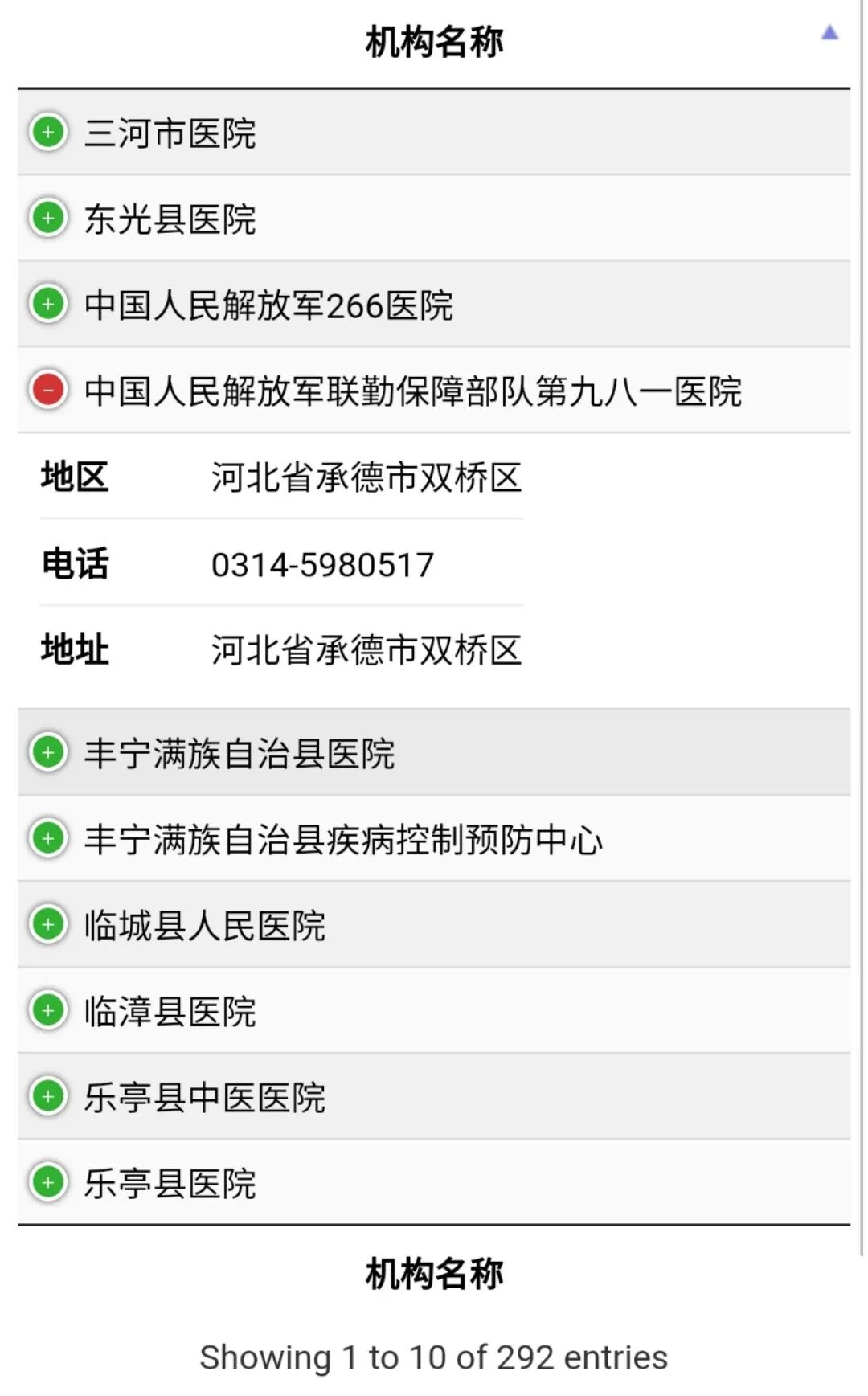Image resolution: width=868 pixels, height=1396 pixels.
Task: Expand the 临城县人民医院 row
Action: point(48,924)
